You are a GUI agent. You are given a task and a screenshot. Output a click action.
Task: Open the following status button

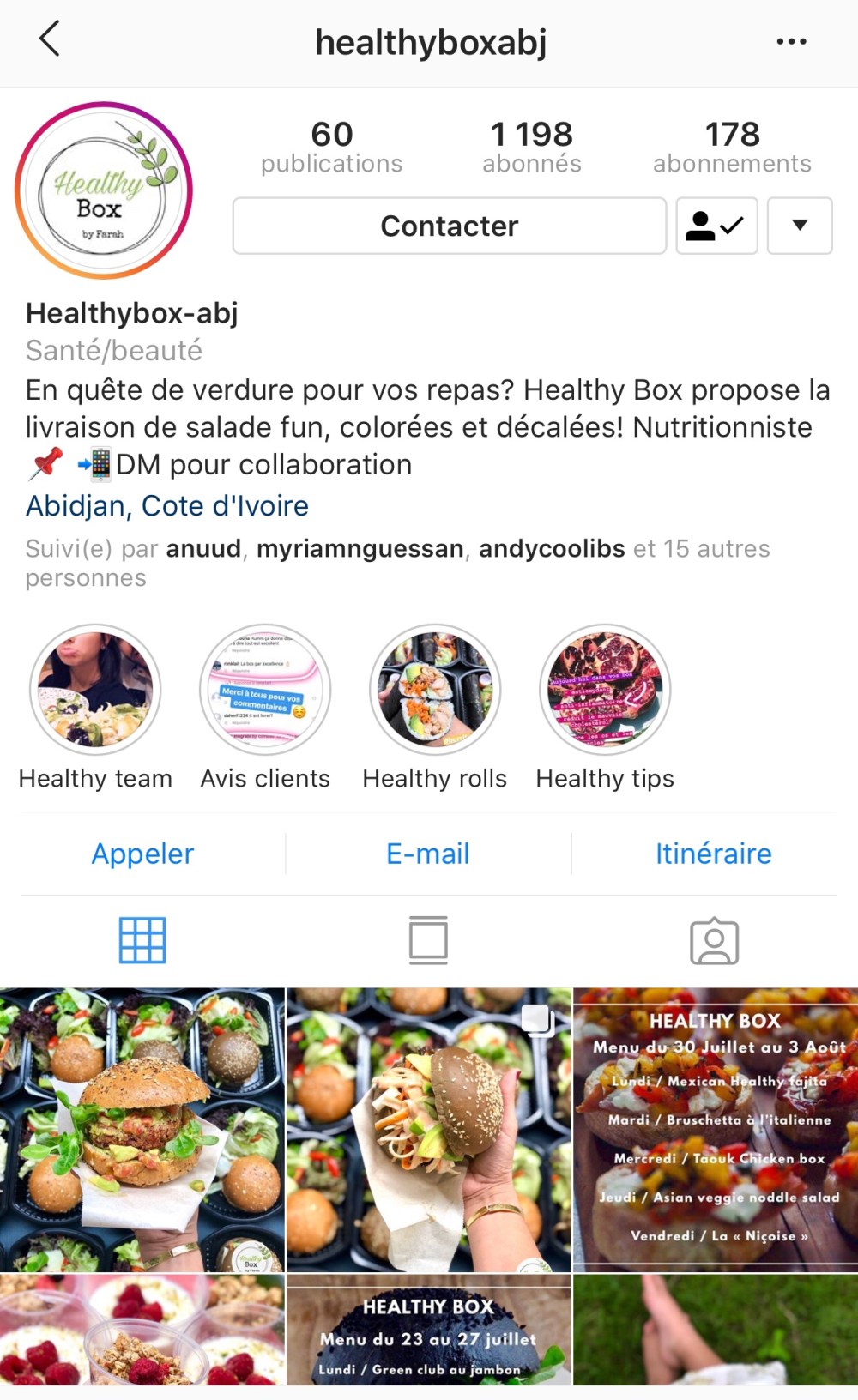tap(716, 226)
